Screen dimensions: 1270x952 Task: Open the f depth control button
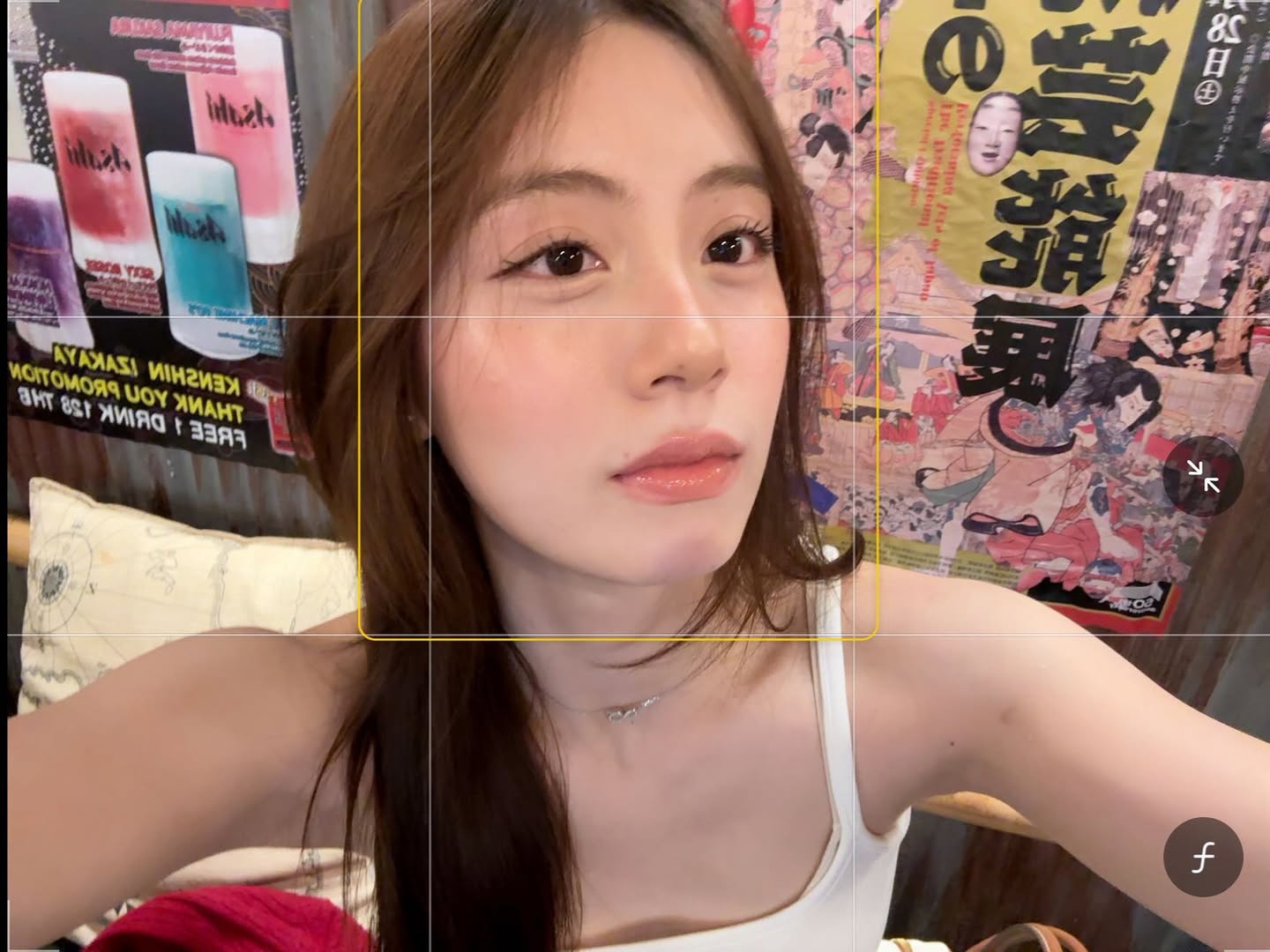[x=1203, y=857]
